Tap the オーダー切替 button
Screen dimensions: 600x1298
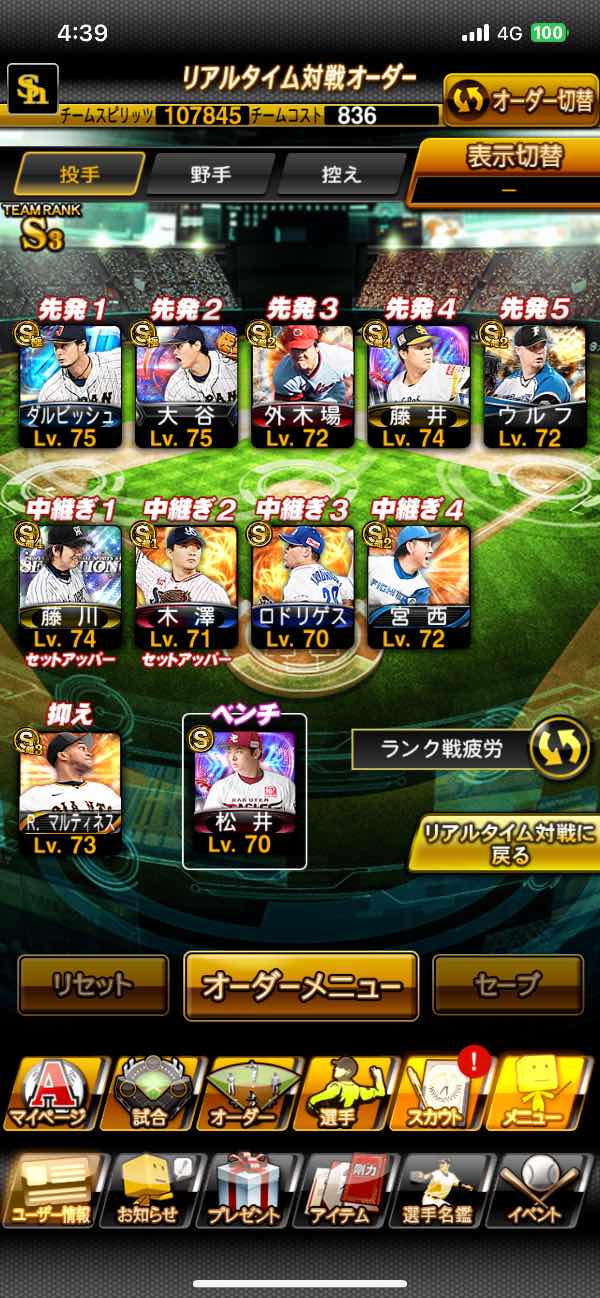[520, 99]
